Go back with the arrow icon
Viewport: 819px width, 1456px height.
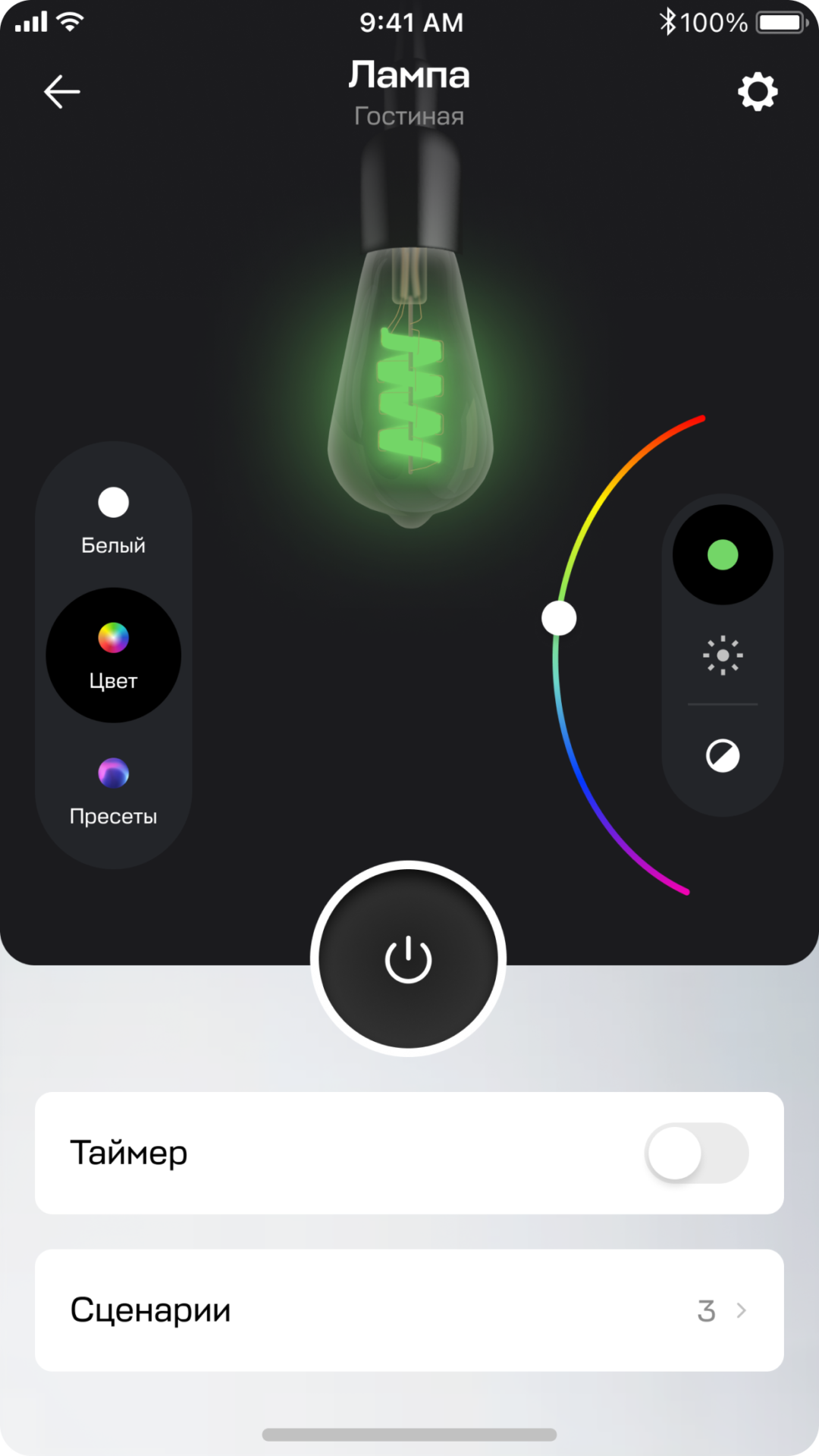[x=62, y=92]
